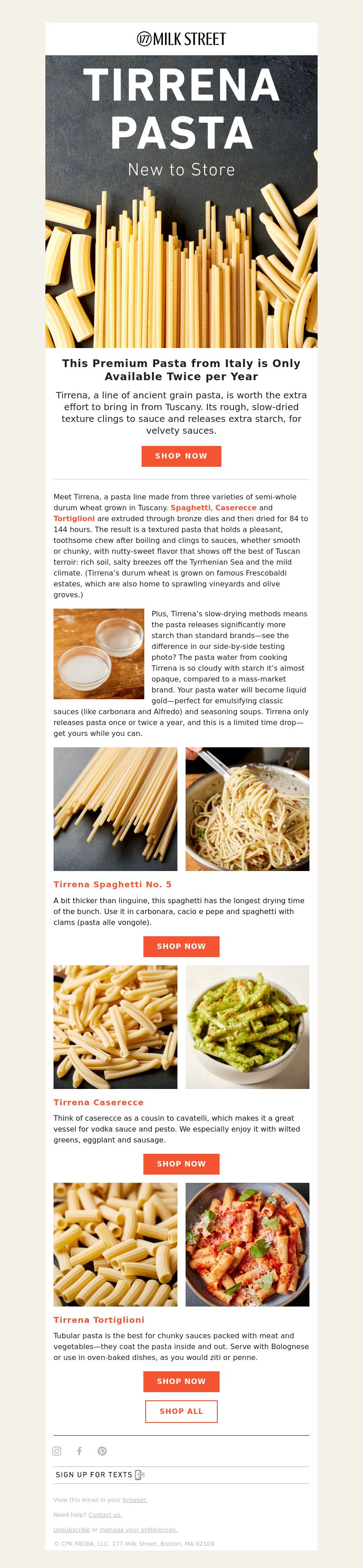Open the Facebook page

[x=79, y=1451]
